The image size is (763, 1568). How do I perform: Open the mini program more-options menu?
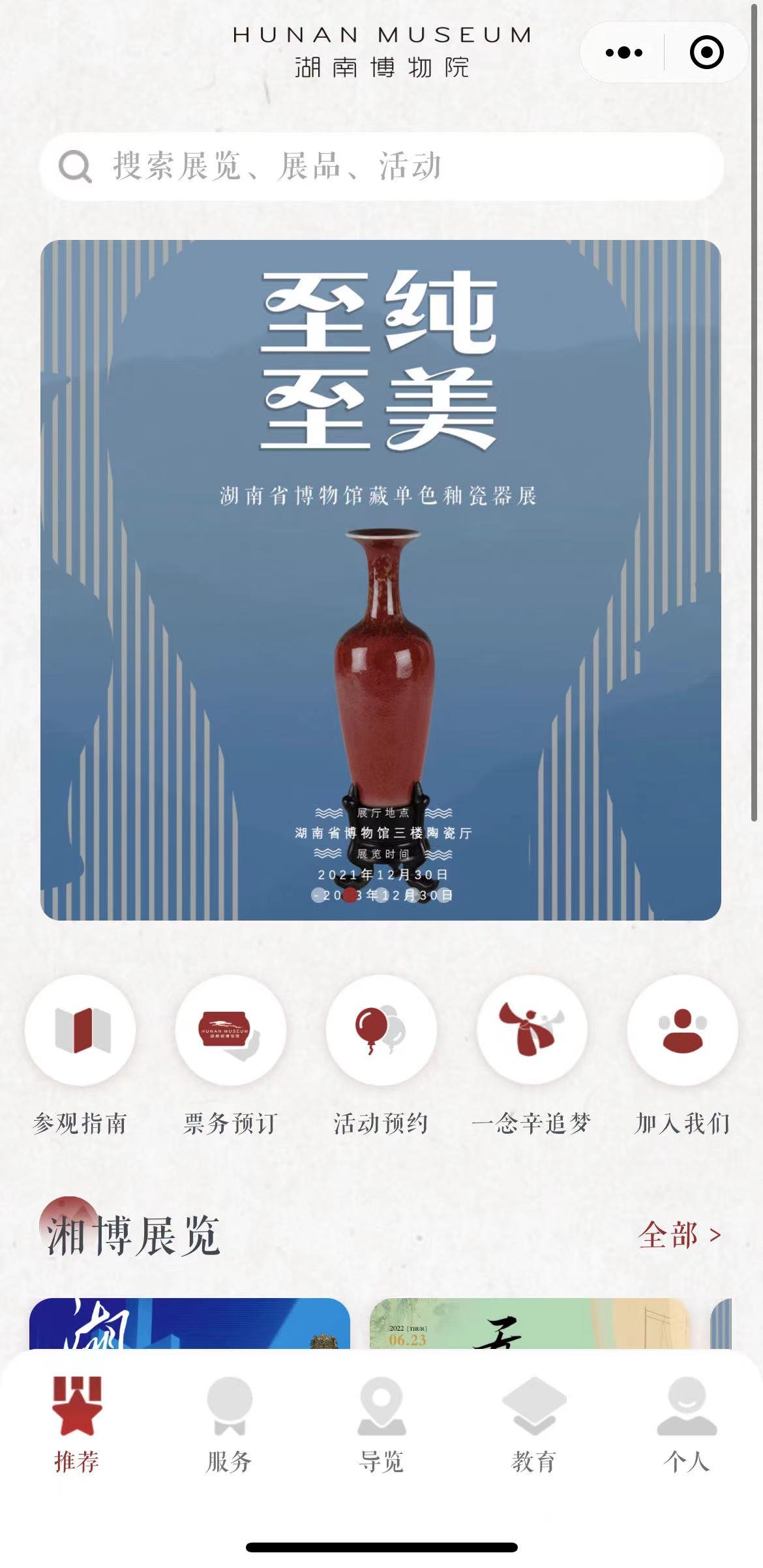[623, 52]
